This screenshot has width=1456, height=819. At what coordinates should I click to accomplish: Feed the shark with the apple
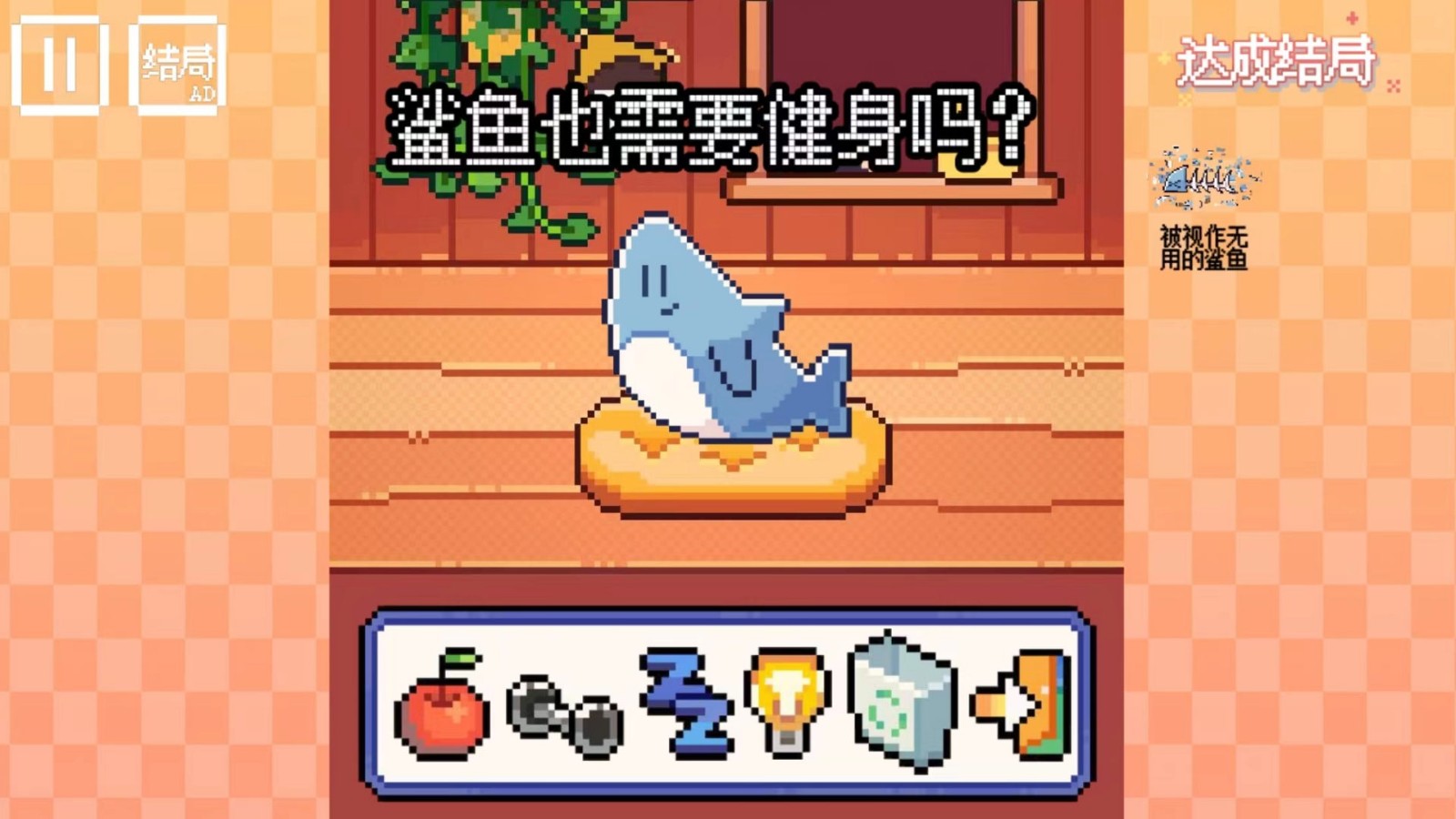[442, 704]
